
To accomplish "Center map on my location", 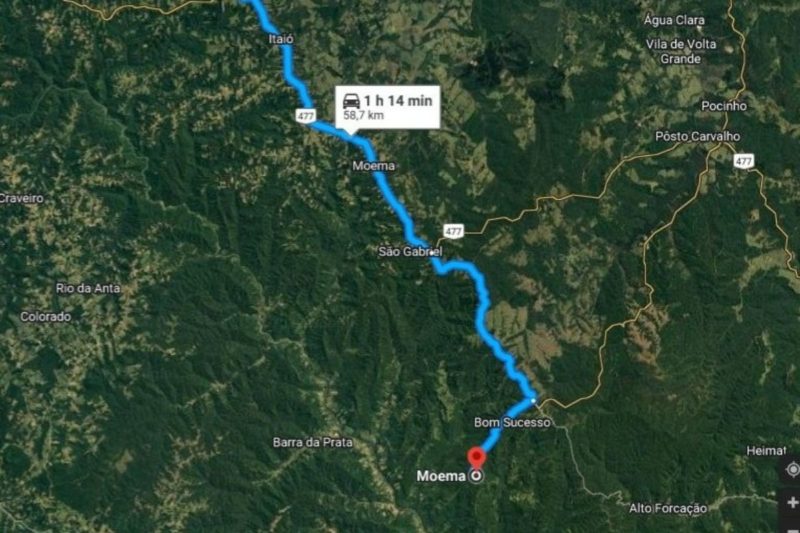I will coord(792,468).
